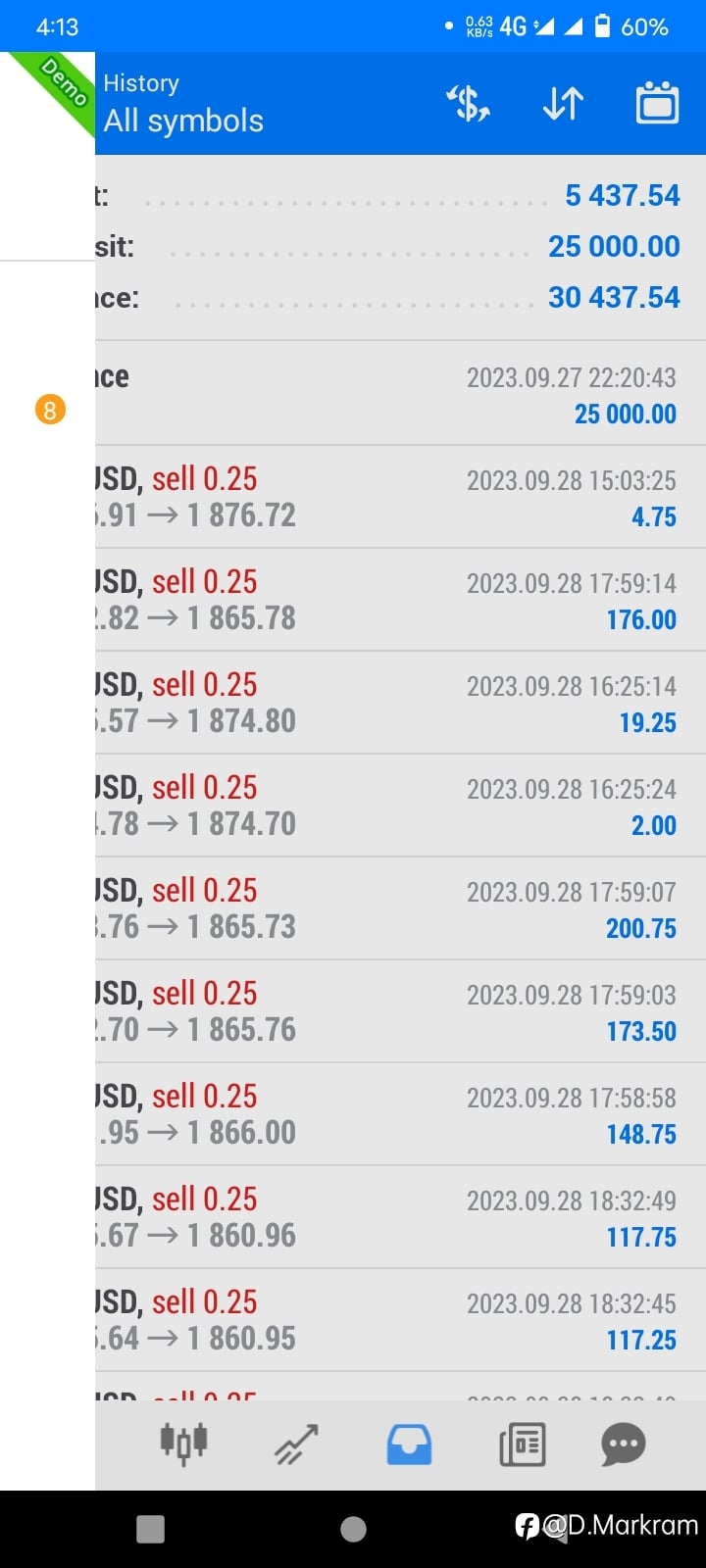The height and width of the screenshot is (1568, 706).
Task: Open the sort order arrows
Action: tap(563, 103)
